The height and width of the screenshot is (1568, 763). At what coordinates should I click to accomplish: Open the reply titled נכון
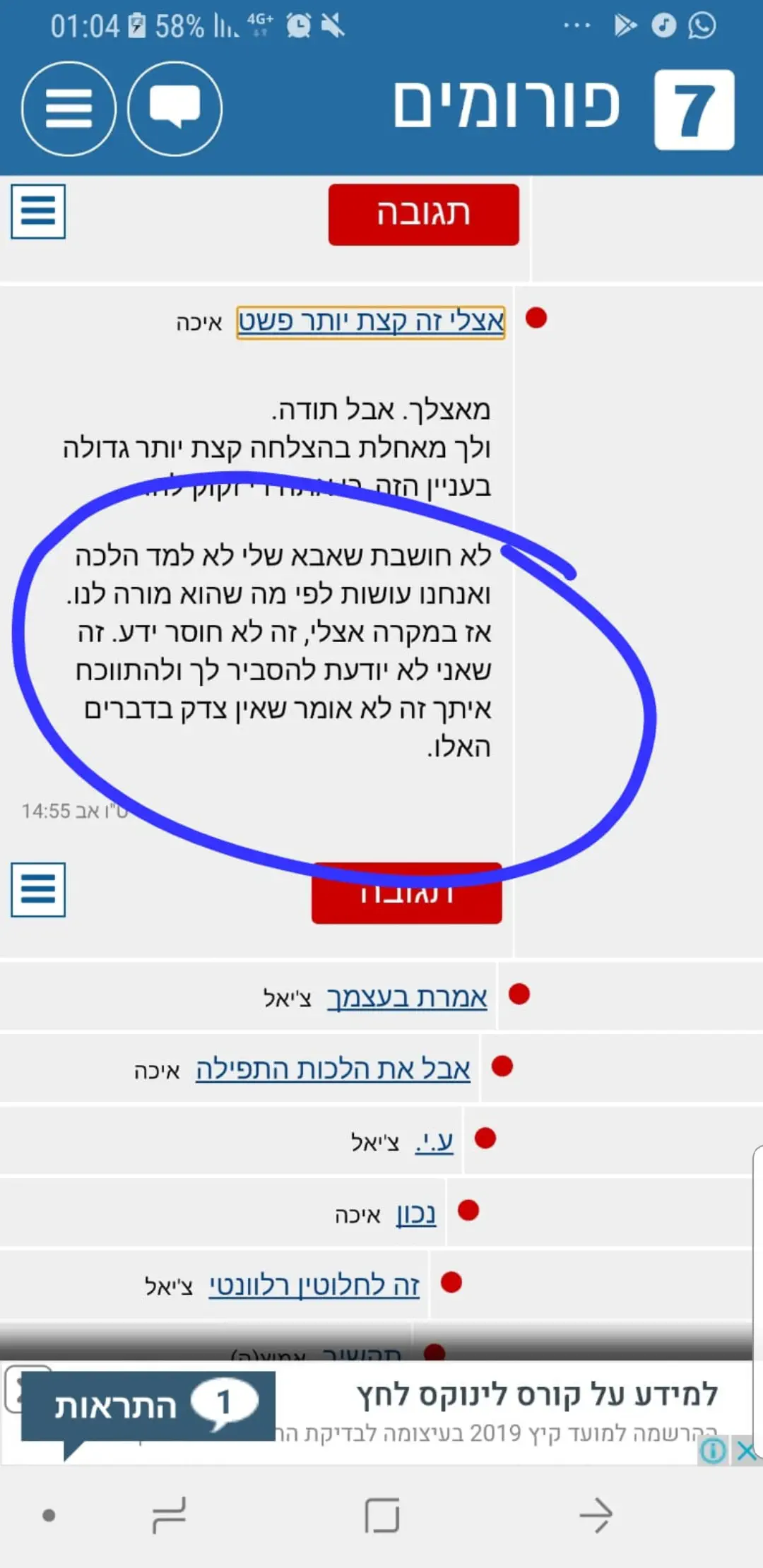416,1213
